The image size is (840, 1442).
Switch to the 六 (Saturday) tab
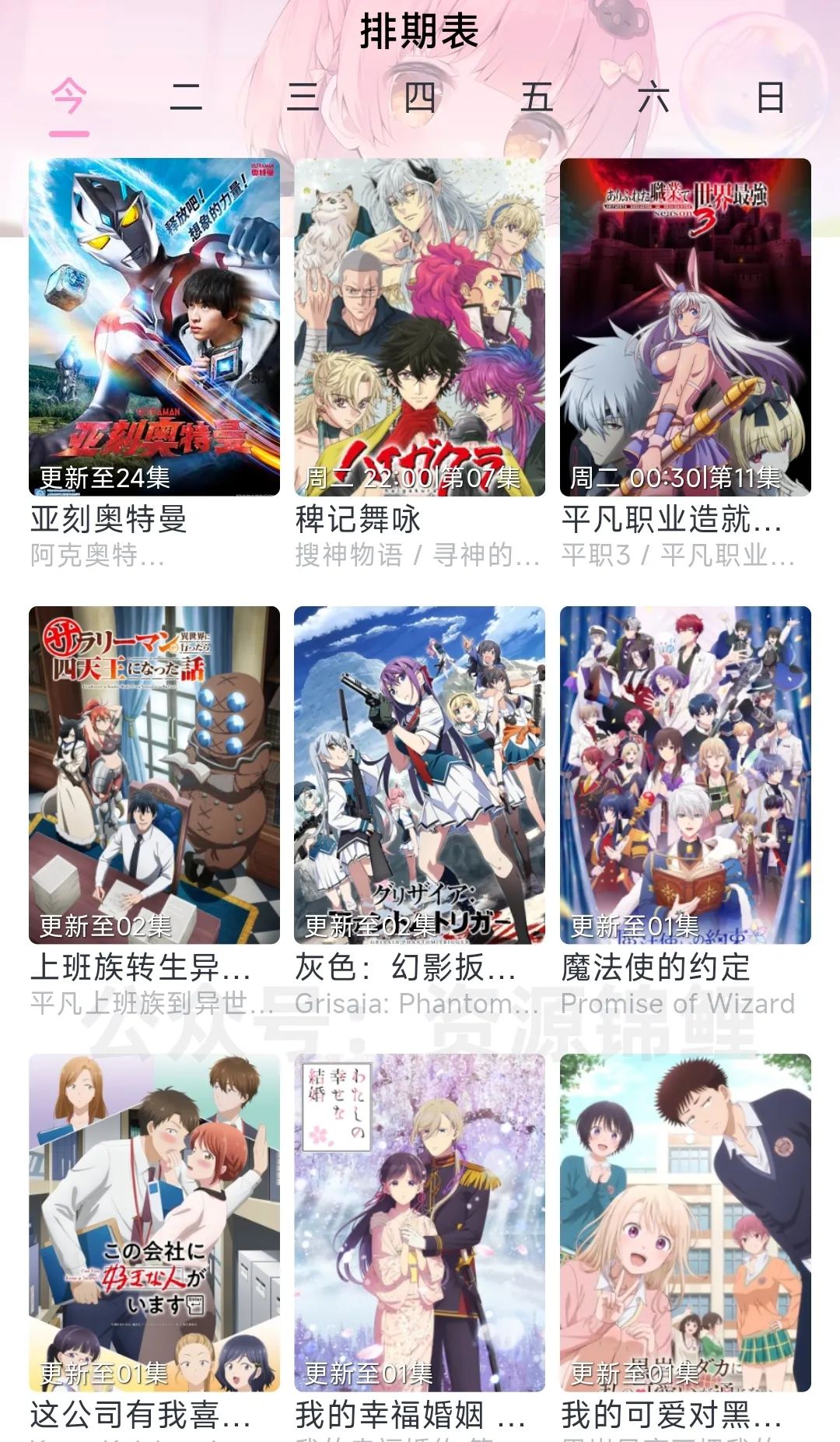653,99
